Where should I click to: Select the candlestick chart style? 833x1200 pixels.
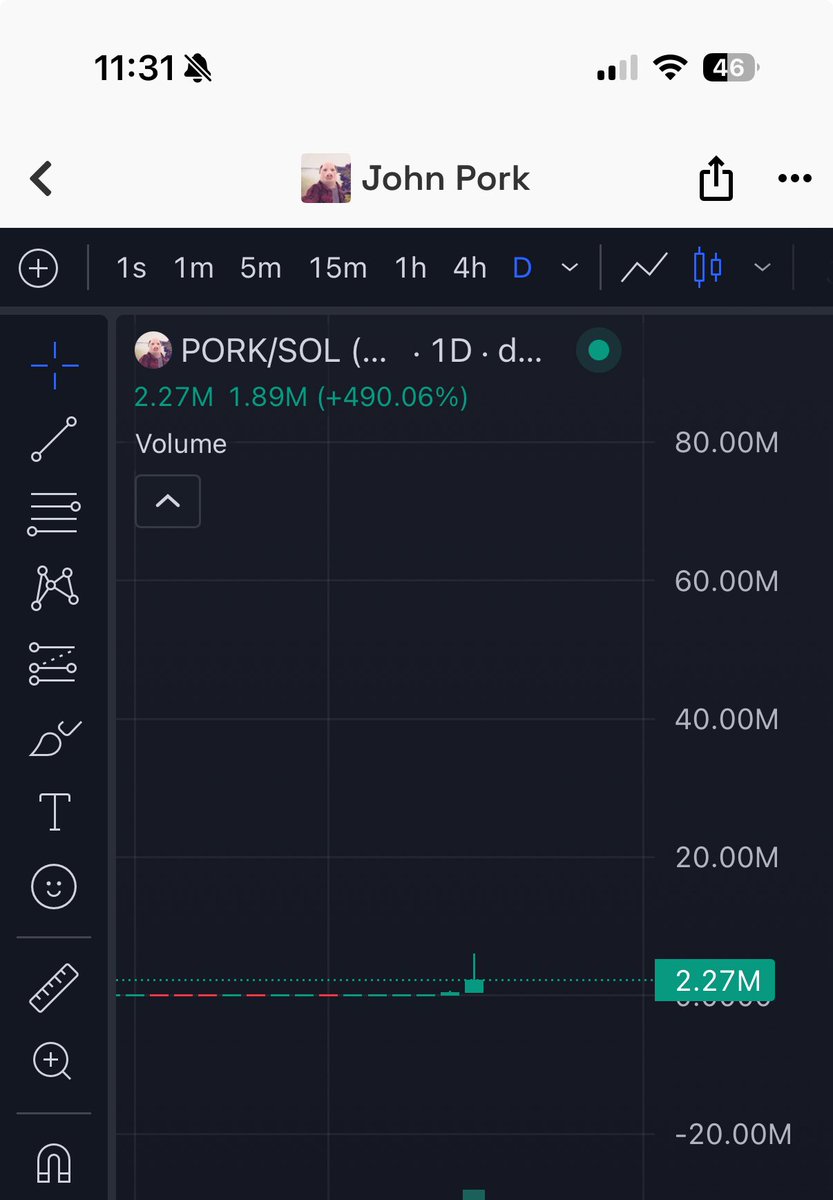pyautogui.click(x=707, y=268)
